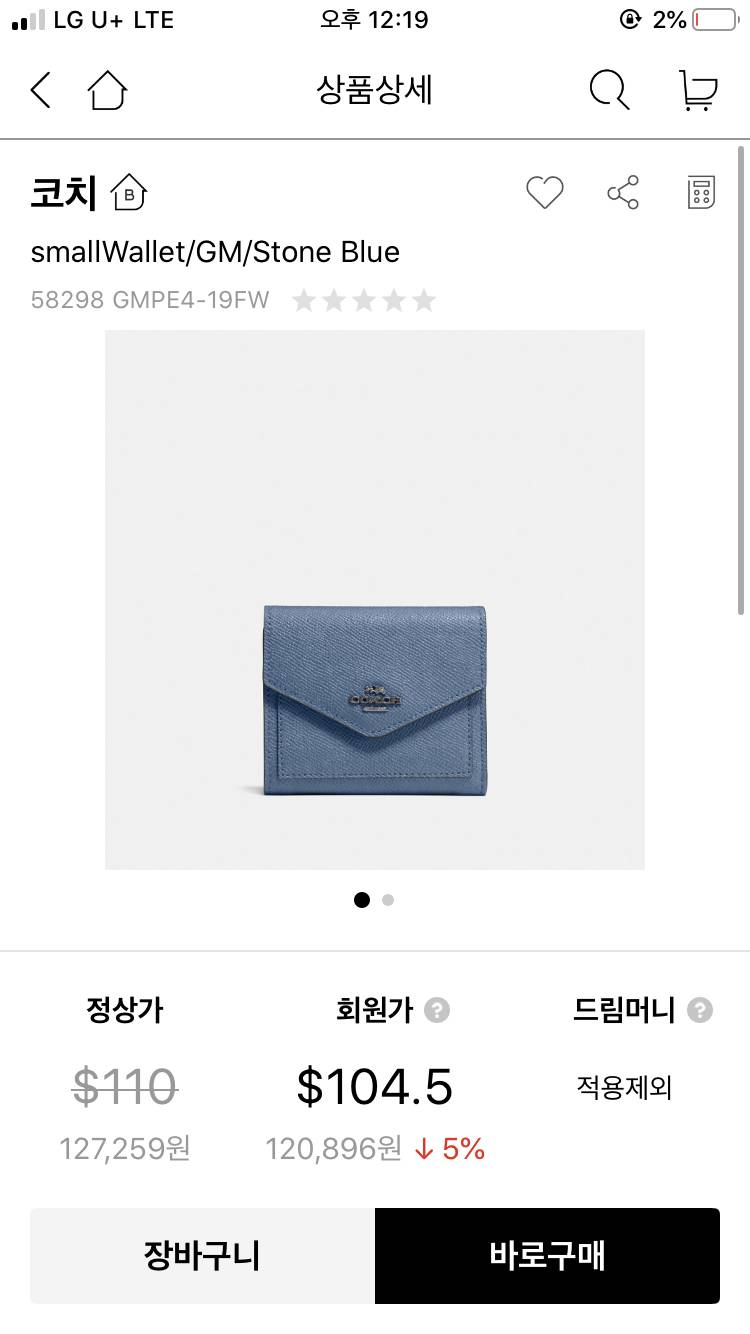Select the second image carousel dot
The height and width of the screenshot is (1334, 750).
(x=387, y=900)
